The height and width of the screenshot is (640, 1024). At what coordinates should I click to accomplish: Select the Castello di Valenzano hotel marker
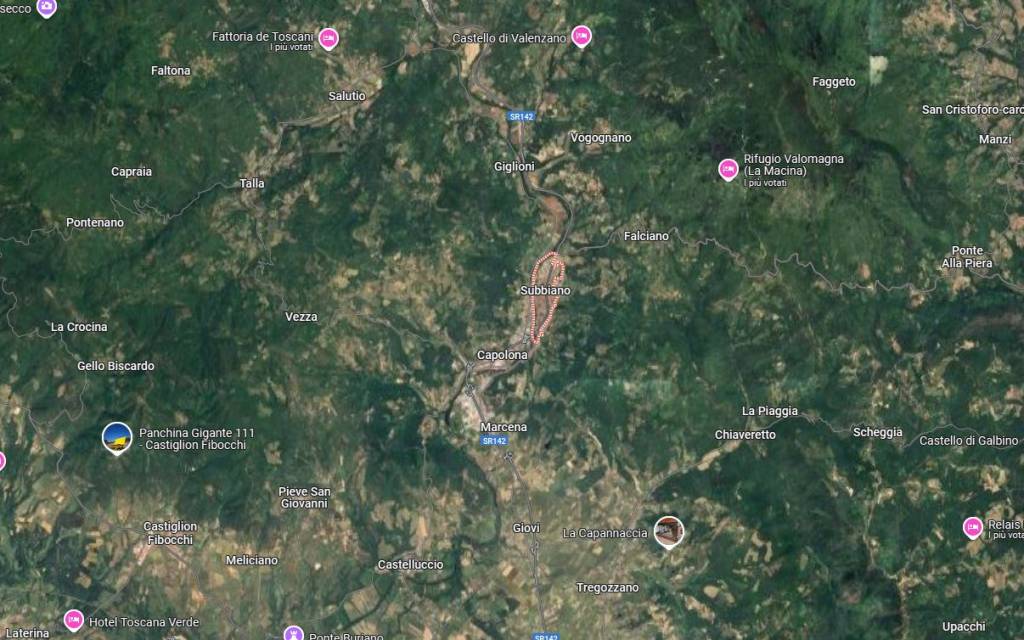click(x=581, y=37)
